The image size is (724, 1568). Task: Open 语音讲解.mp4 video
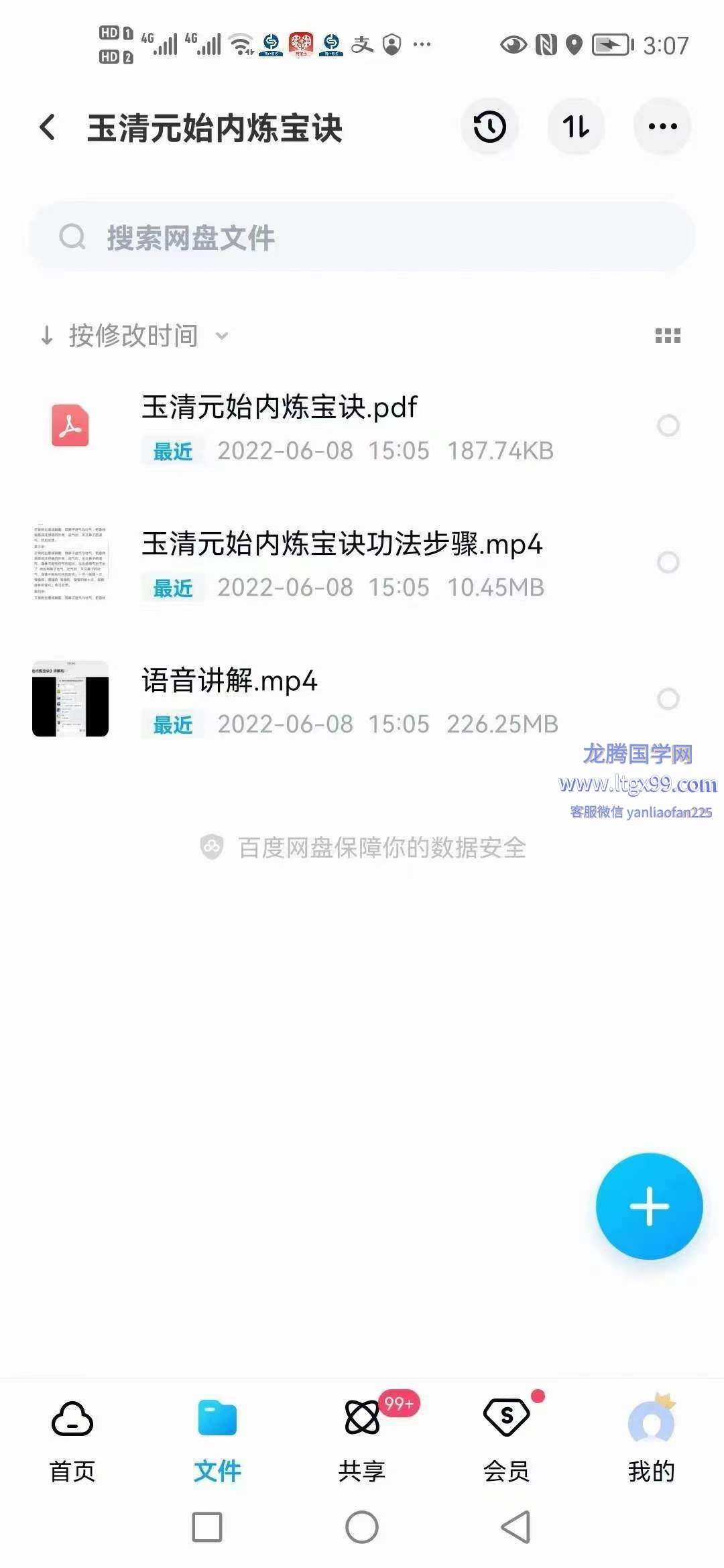click(x=229, y=681)
